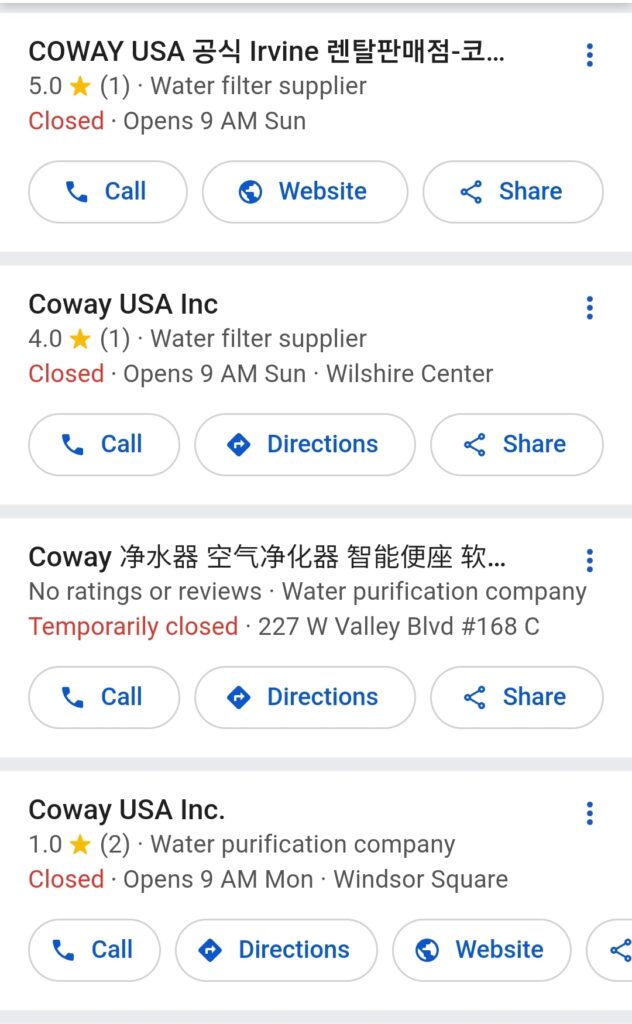The width and height of the screenshot is (632, 1024).
Task: Open more options for Wilshire Center listing
Action: pyautogui.click(x=590, y=308)
